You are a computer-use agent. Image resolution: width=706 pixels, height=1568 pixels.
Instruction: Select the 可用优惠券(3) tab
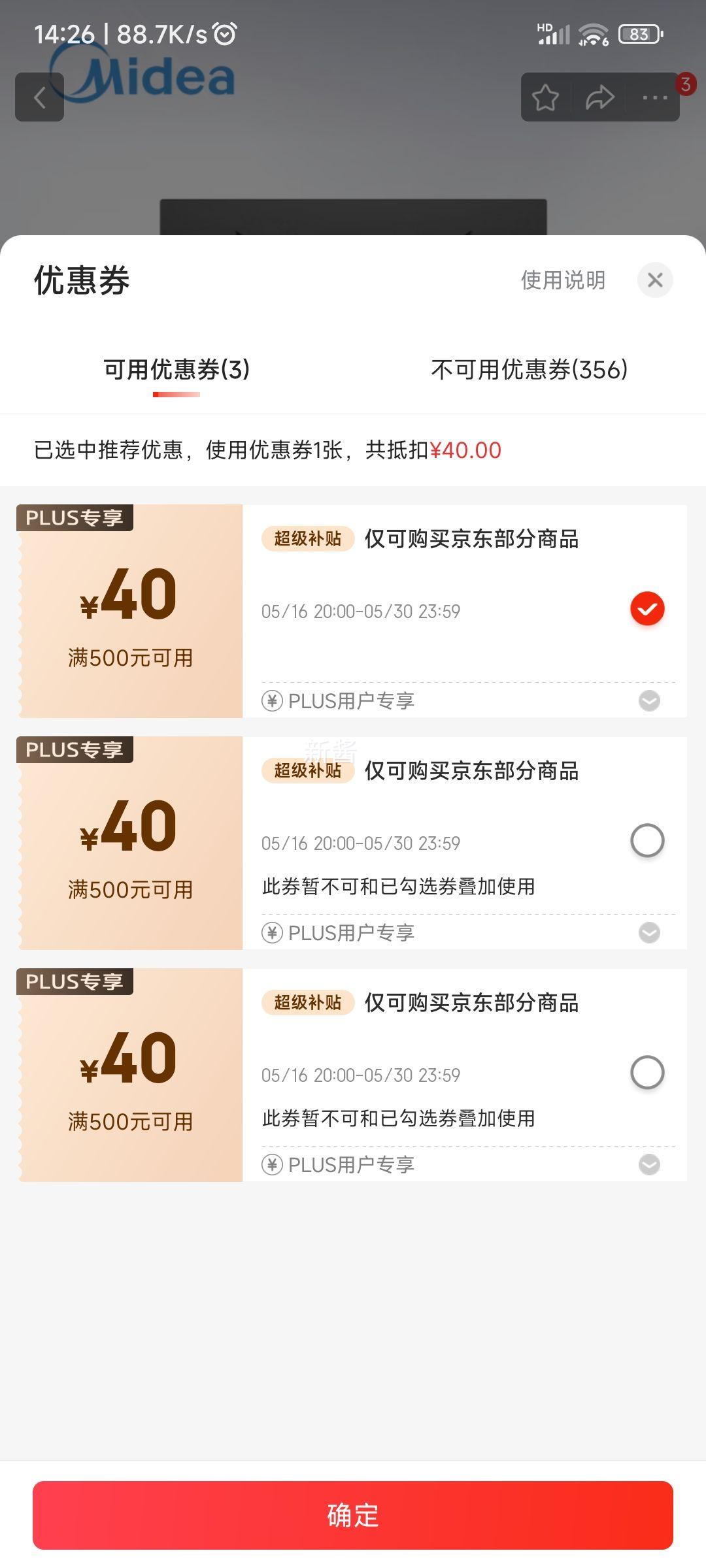click(176, 370)
